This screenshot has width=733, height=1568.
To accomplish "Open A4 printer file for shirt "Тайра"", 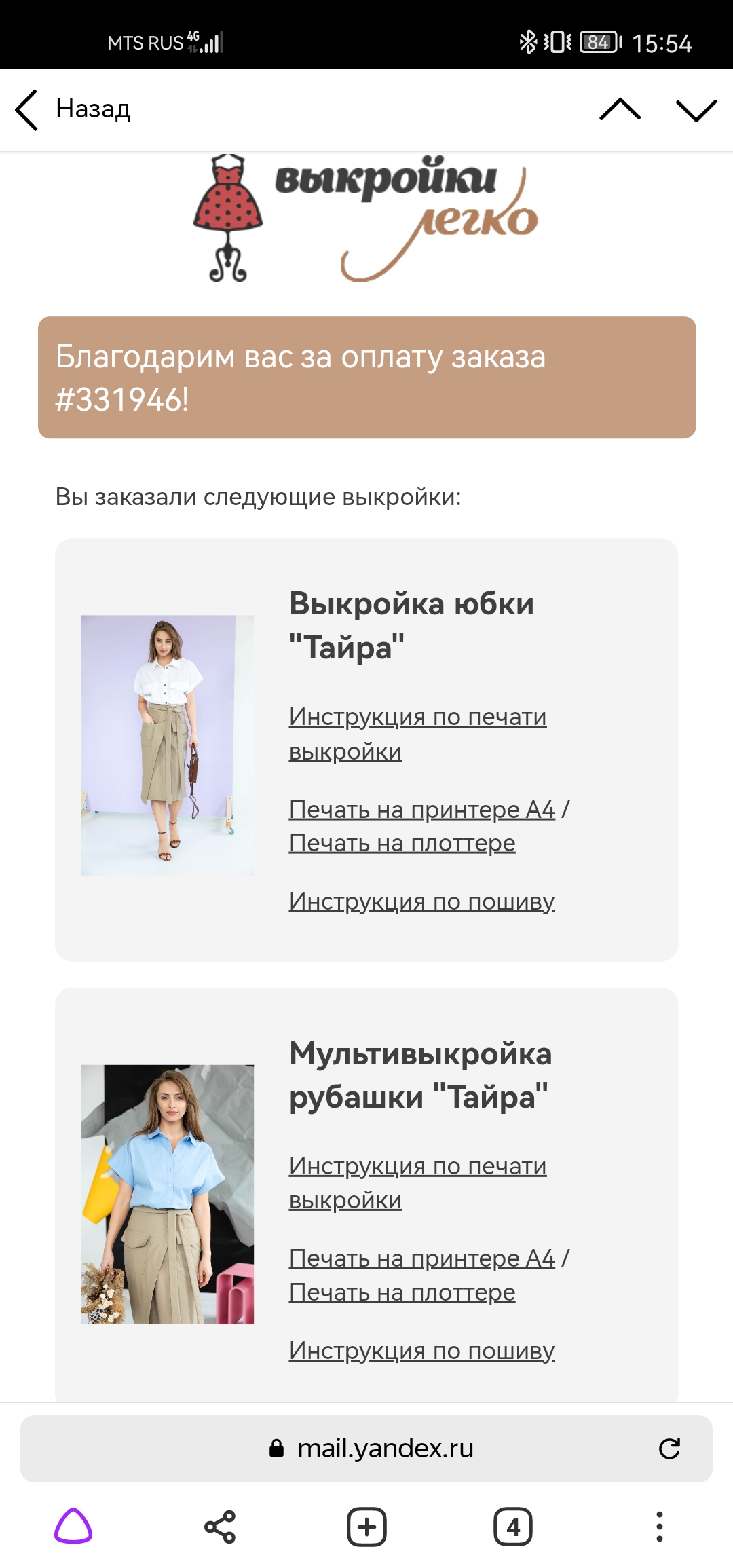I will click(421, 1258).
